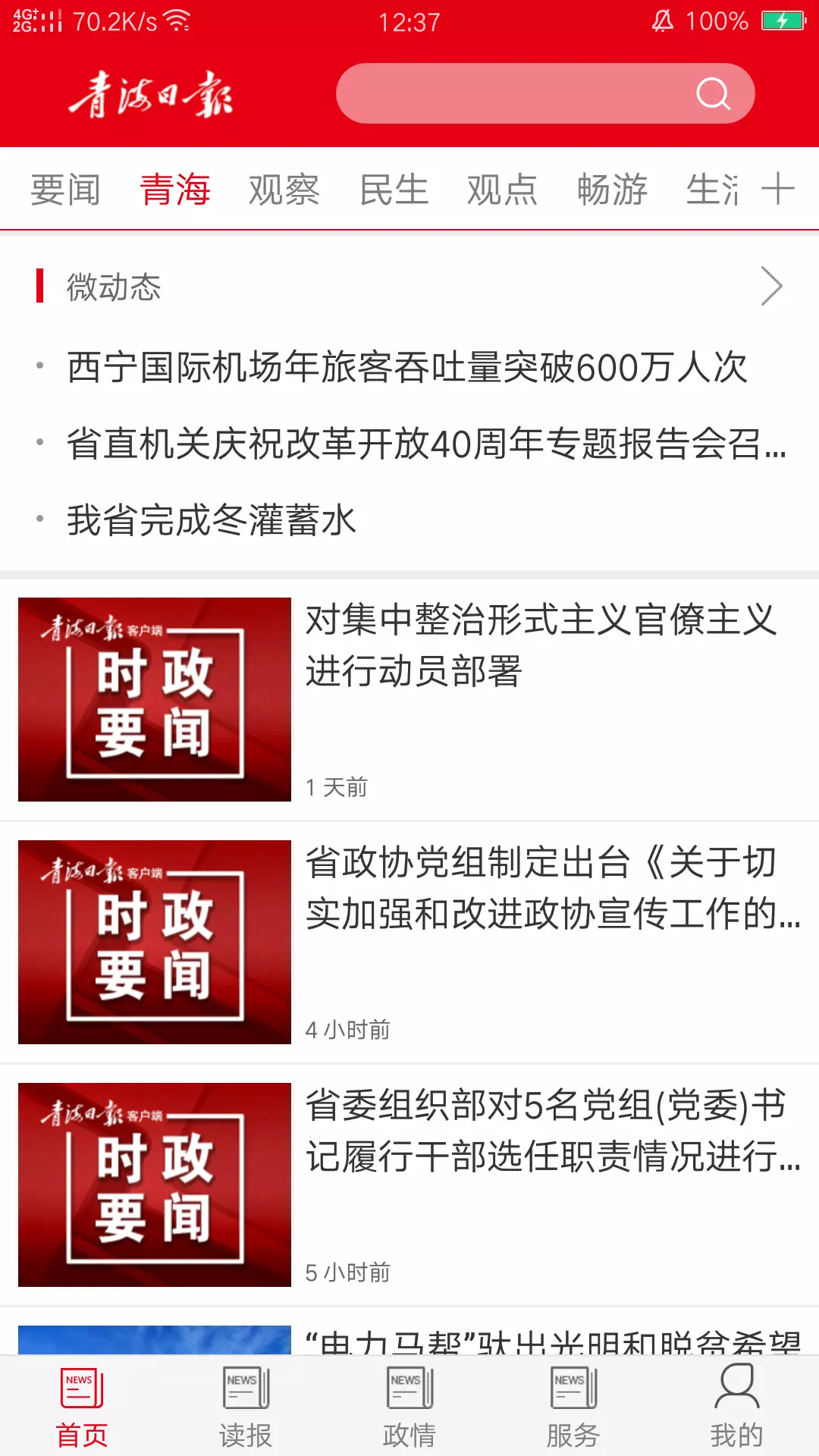Expand the 微动态 section with the arrow
This screenshot has width=819, height=1456.
pyautogui.click(x=773, y=287)
